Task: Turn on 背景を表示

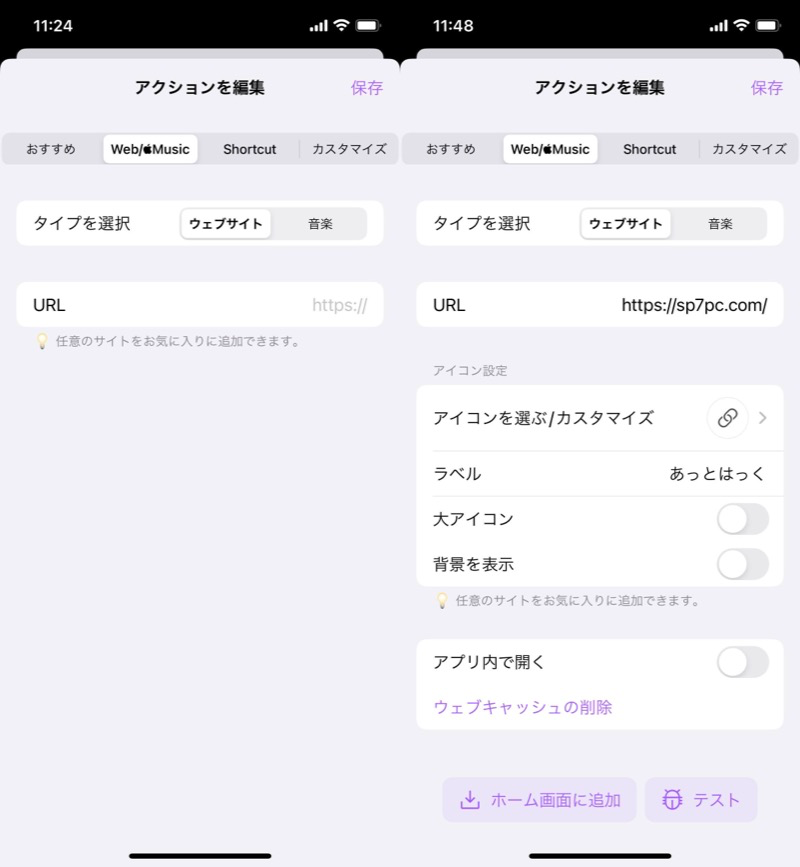Action: click(742, 564)
